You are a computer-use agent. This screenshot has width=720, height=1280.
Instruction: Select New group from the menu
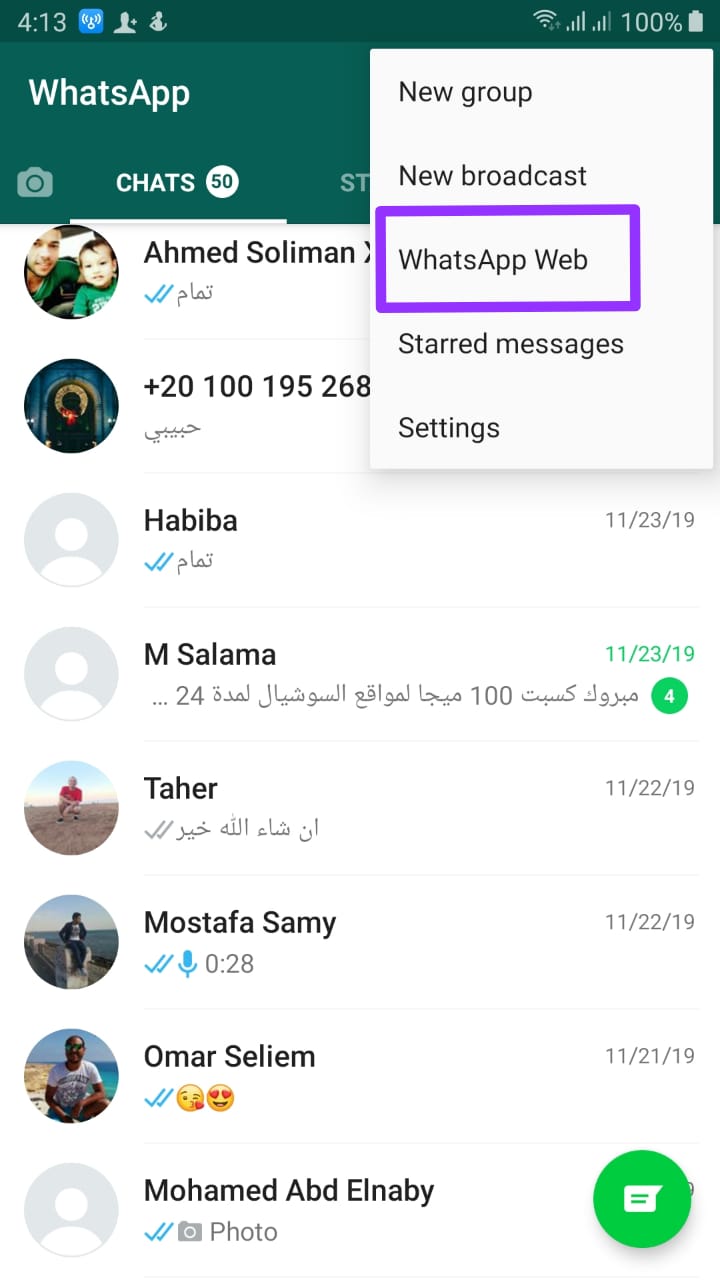465,92
